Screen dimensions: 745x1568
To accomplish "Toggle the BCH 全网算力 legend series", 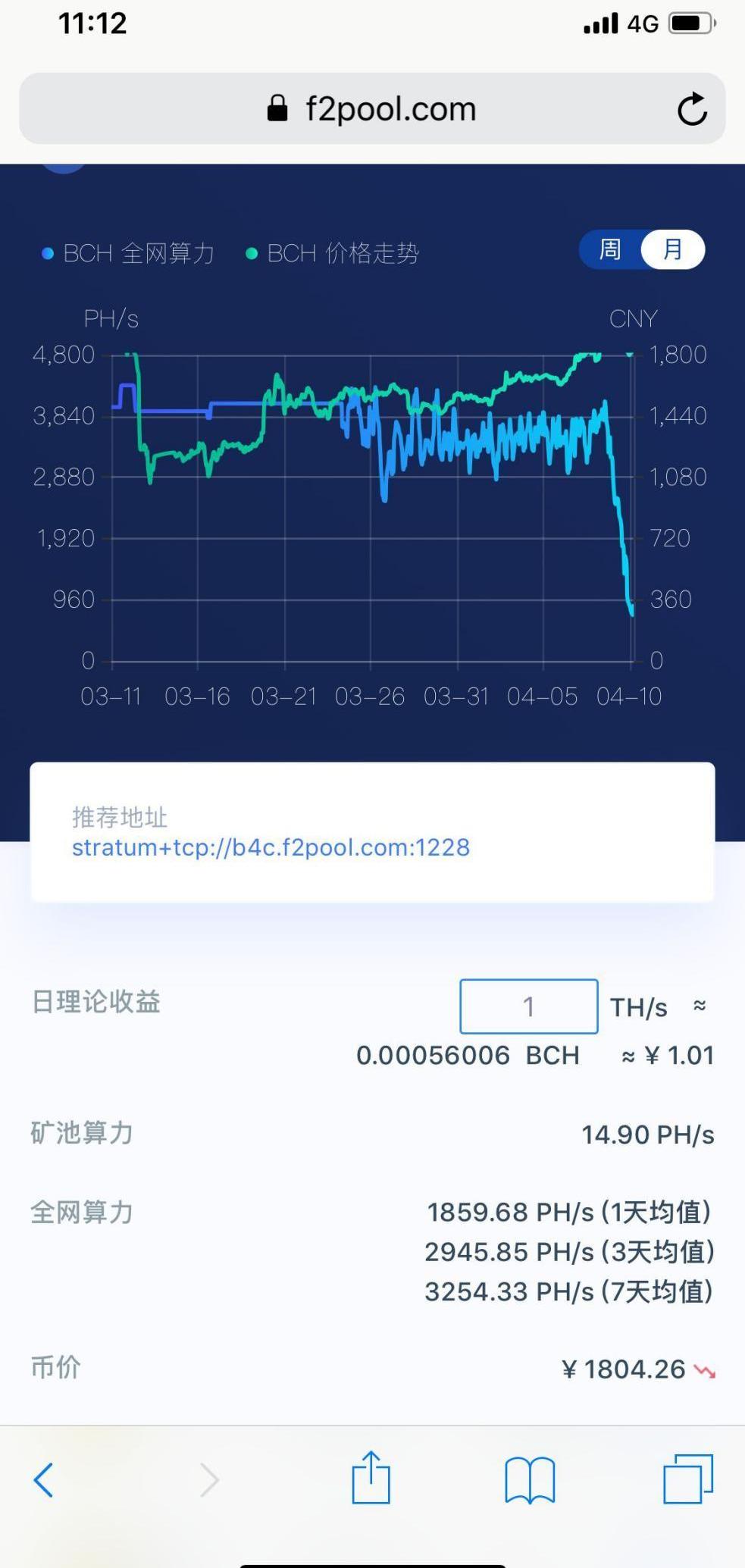I will pos(128,253).
